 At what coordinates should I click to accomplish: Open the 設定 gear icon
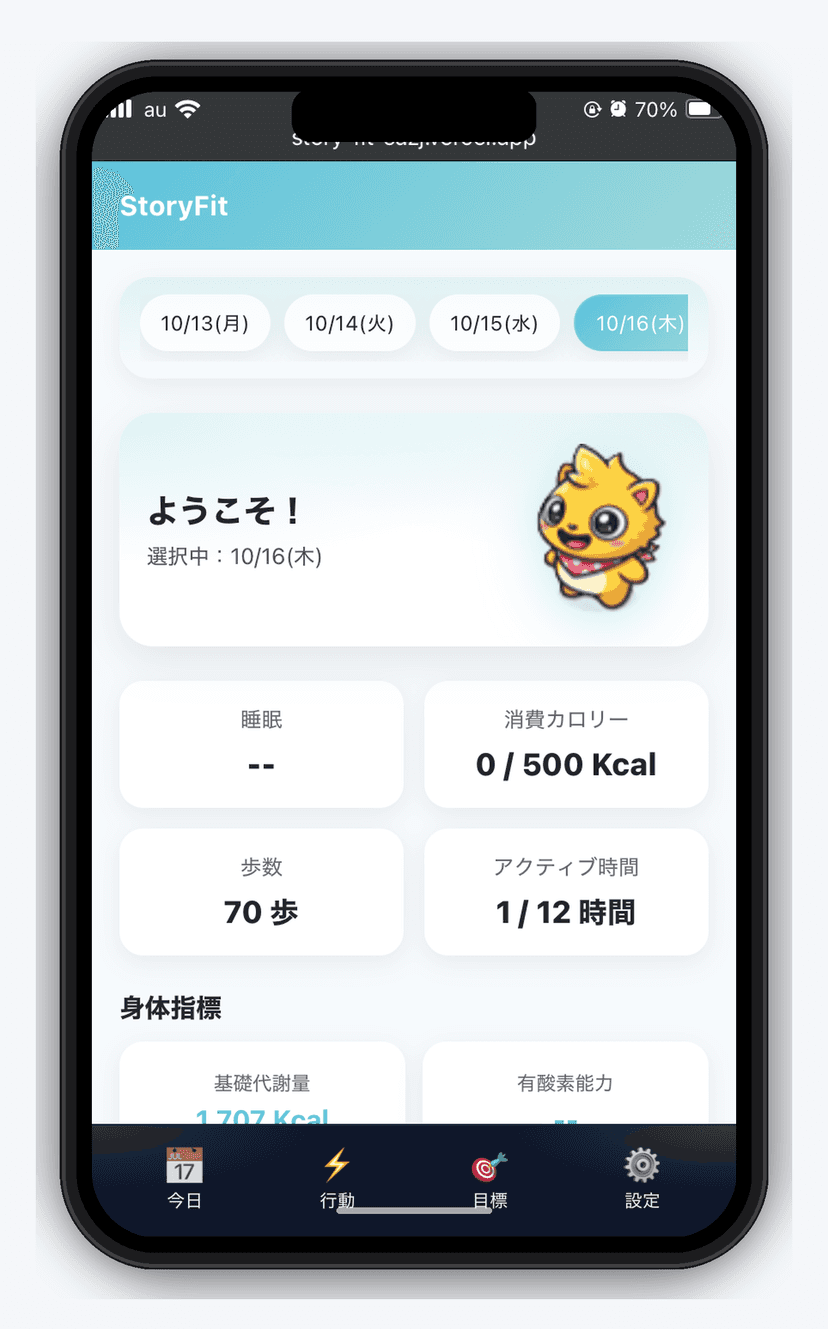point(641,1164)
